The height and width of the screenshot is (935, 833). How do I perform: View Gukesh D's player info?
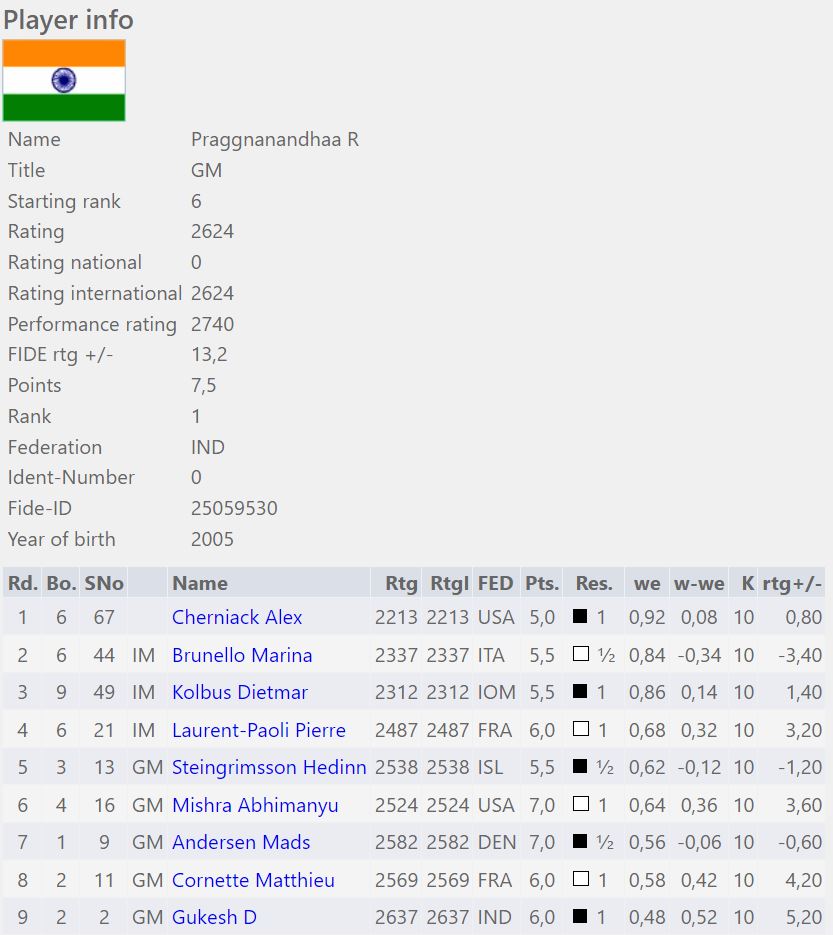(x=214, y=917)
